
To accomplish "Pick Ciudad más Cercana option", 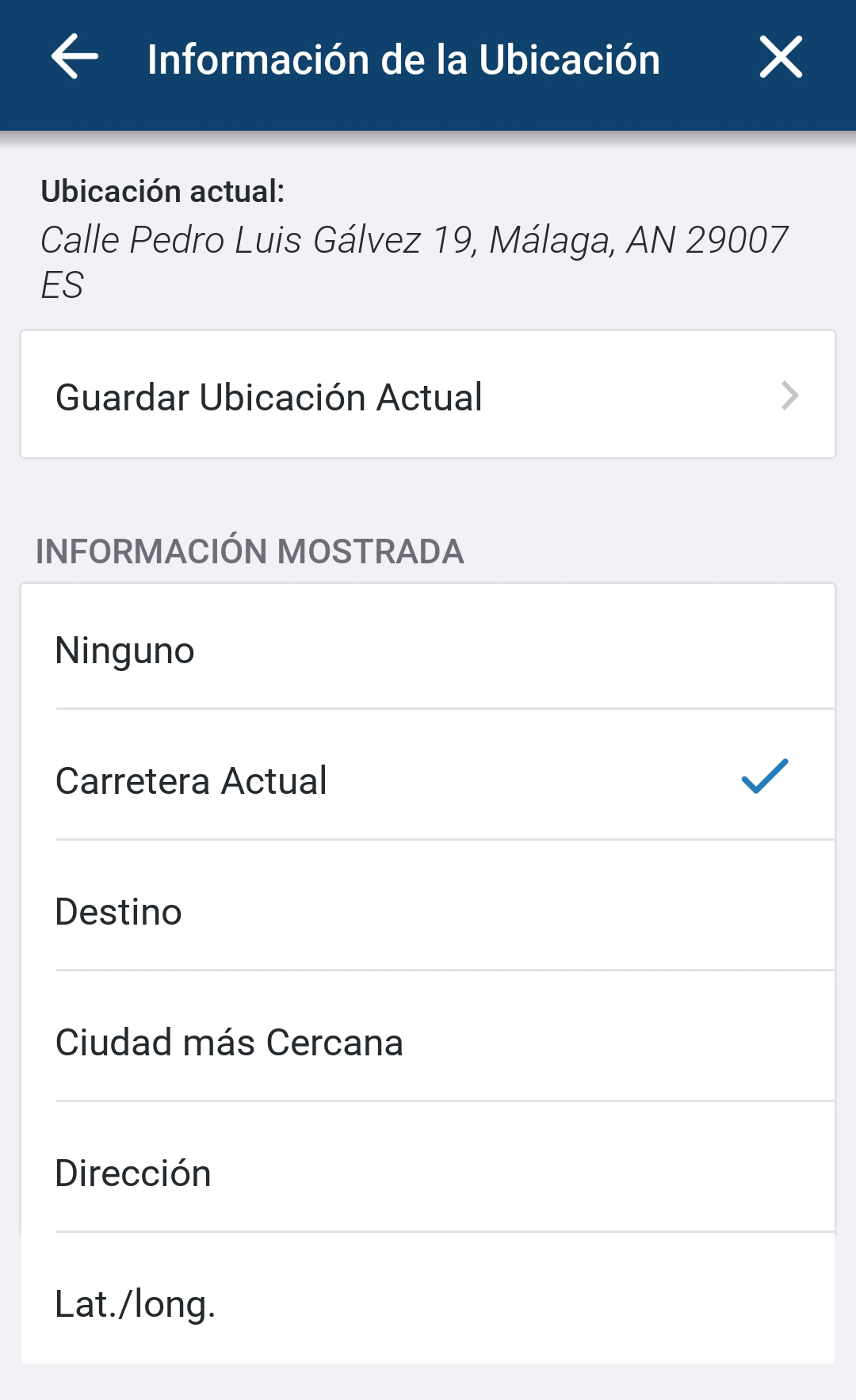I will coord(428,1041).
